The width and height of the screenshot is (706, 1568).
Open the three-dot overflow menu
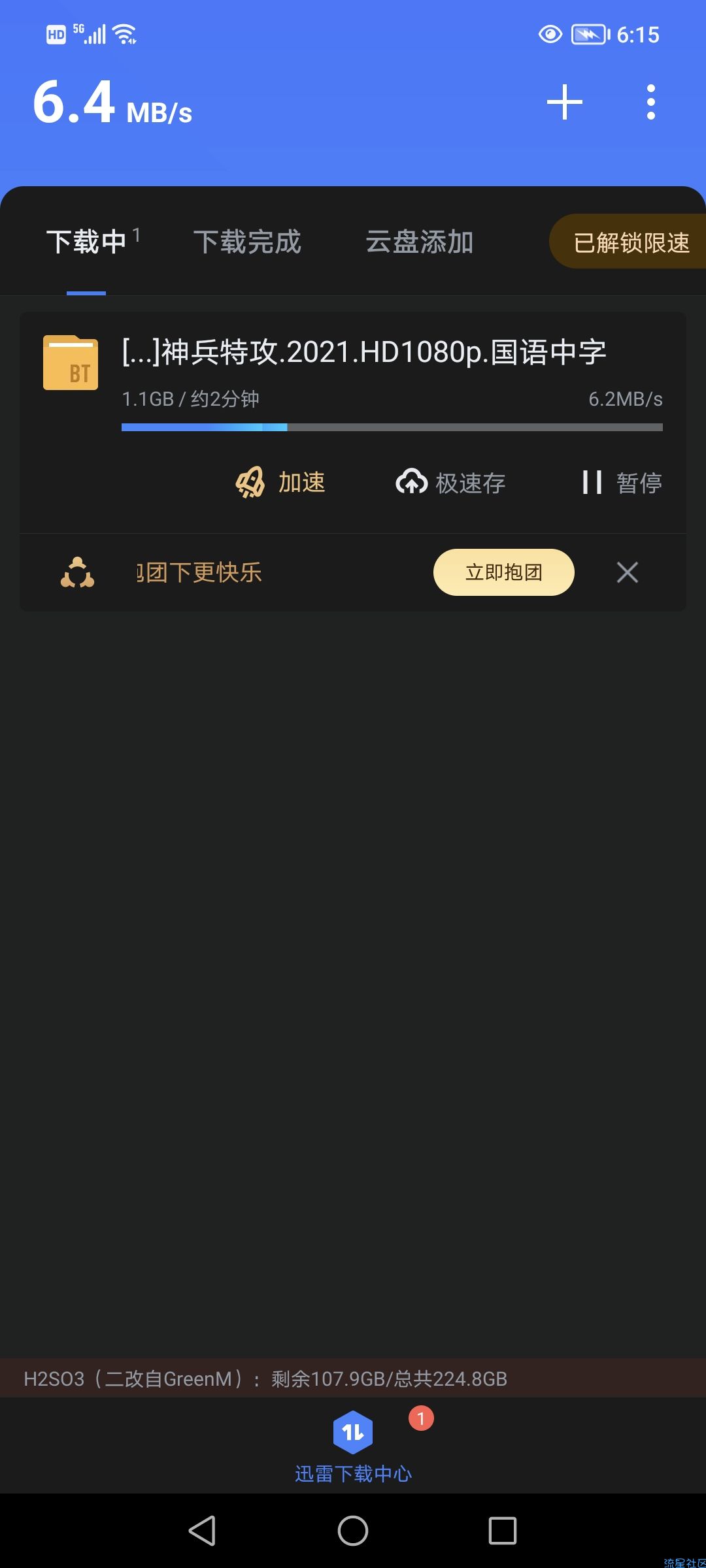650,103
